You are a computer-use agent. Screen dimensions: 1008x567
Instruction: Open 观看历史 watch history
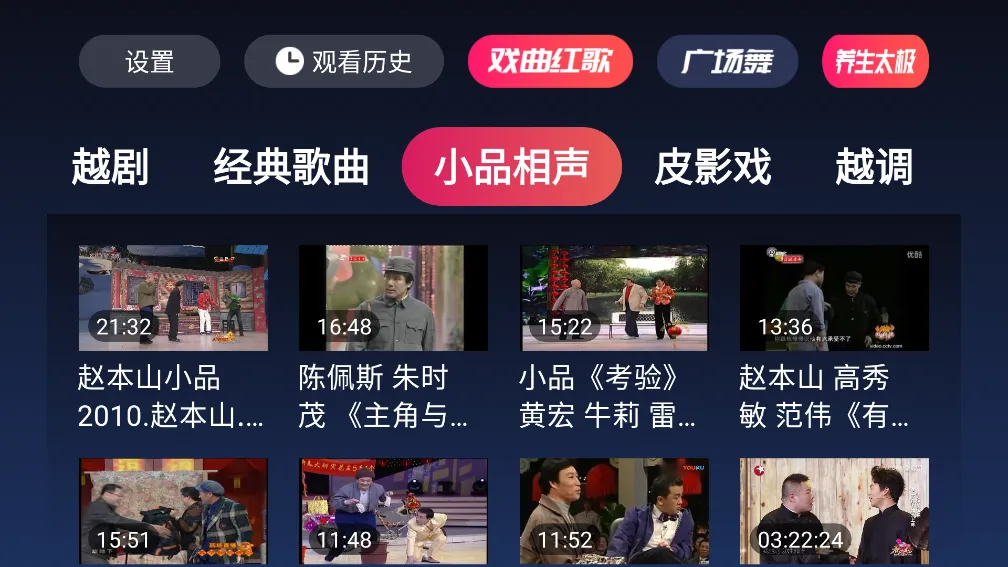[344, 62]
